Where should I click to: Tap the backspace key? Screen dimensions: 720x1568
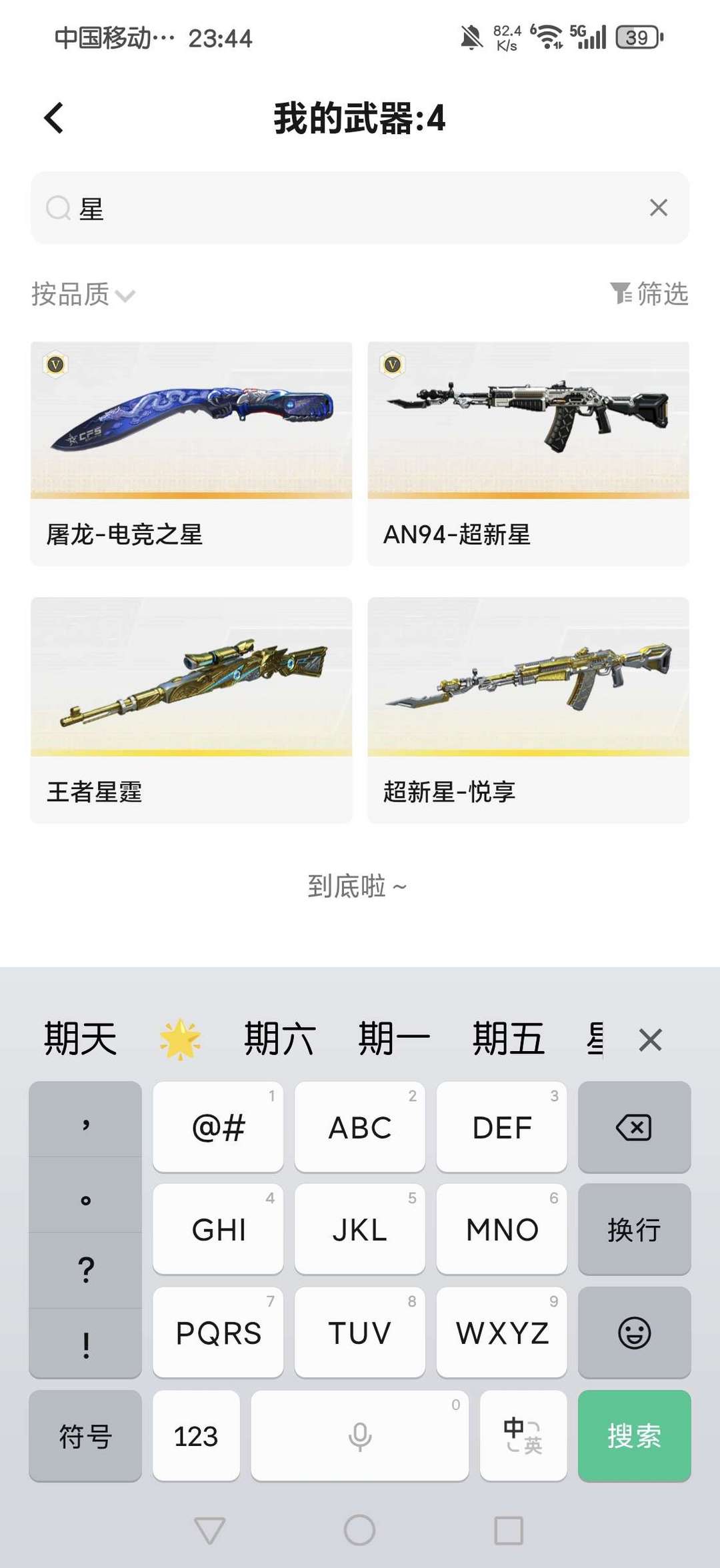634,1127
